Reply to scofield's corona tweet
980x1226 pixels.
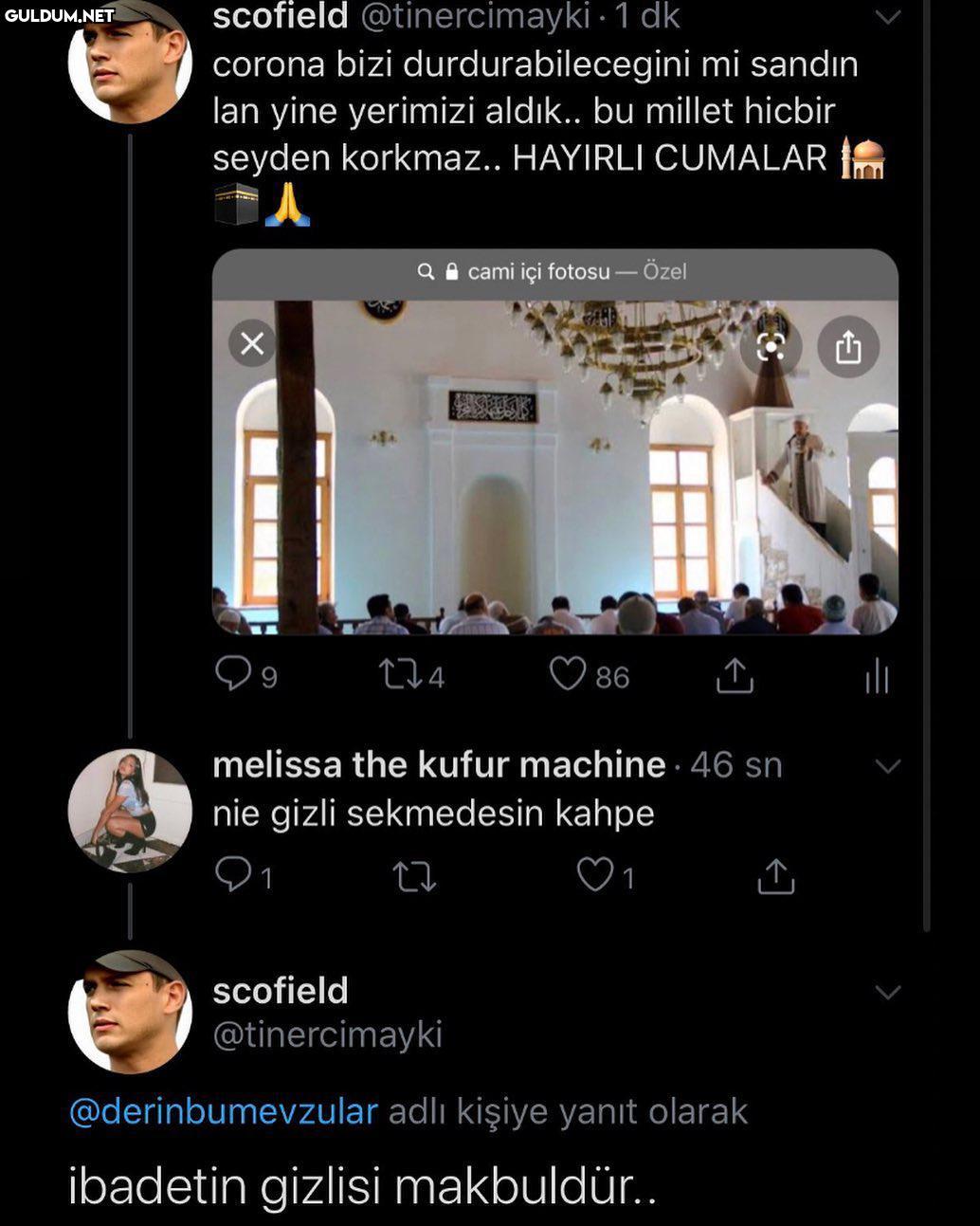(x=233, y=674)
